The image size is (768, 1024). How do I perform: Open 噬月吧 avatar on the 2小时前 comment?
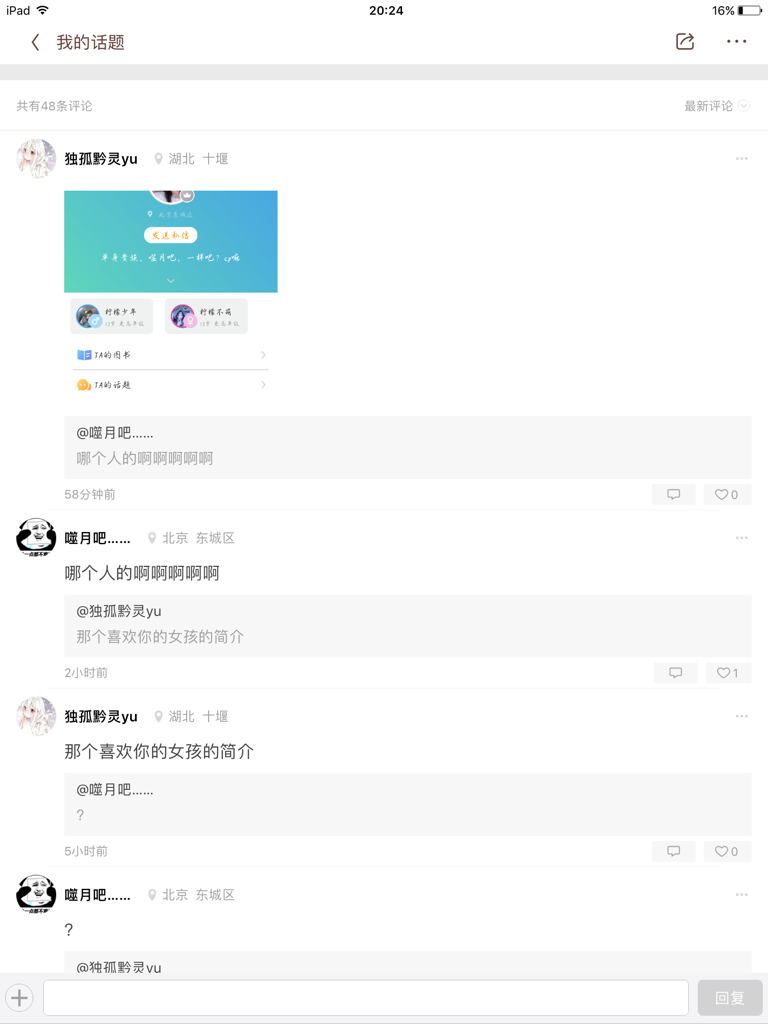pyautogui.click(x=37, y=538)
